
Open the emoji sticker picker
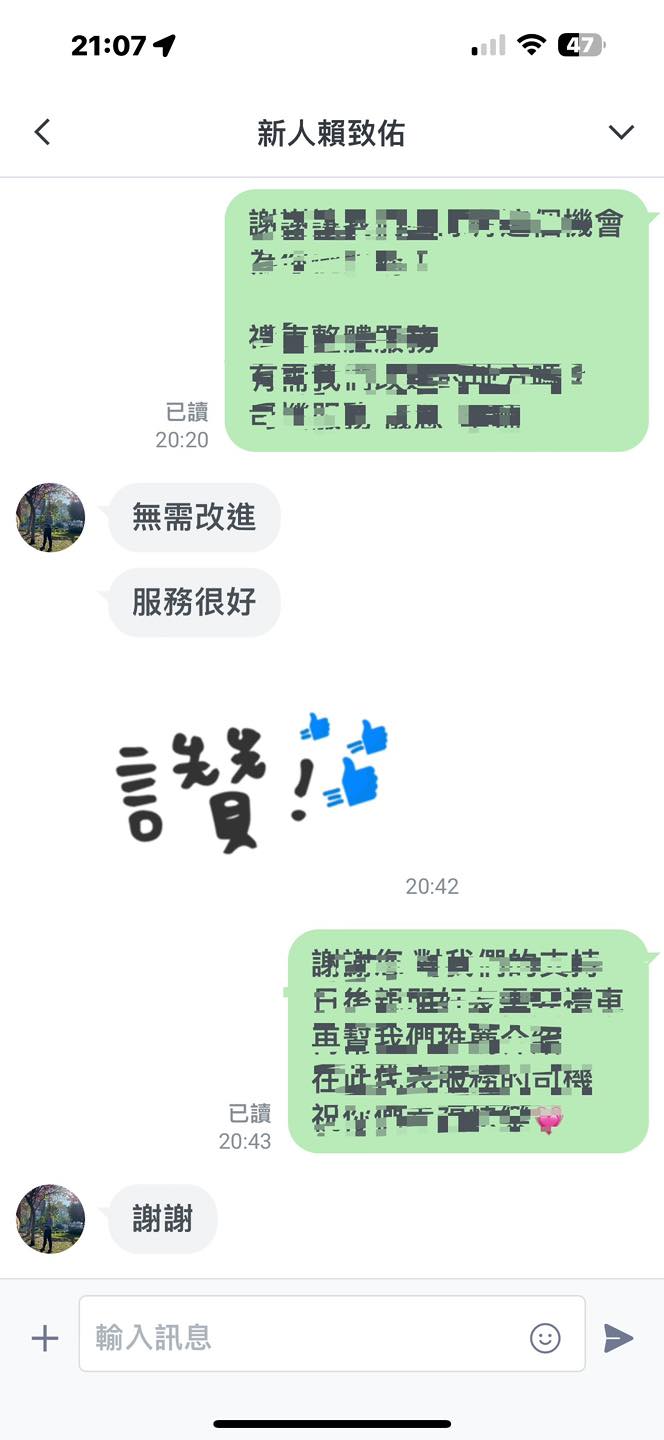point(545,1338)
